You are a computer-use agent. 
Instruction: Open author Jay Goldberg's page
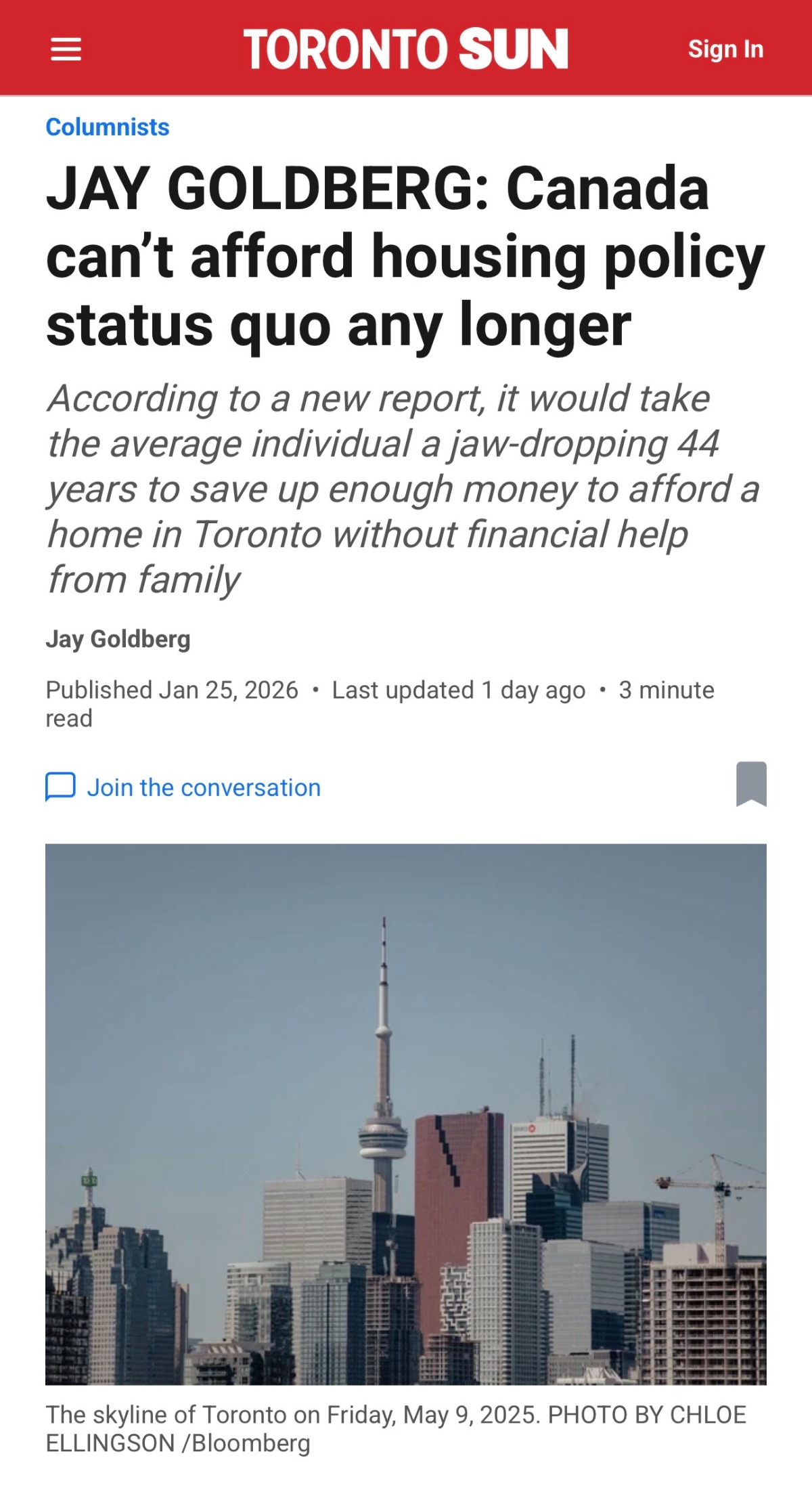click(x=118, y=639)
